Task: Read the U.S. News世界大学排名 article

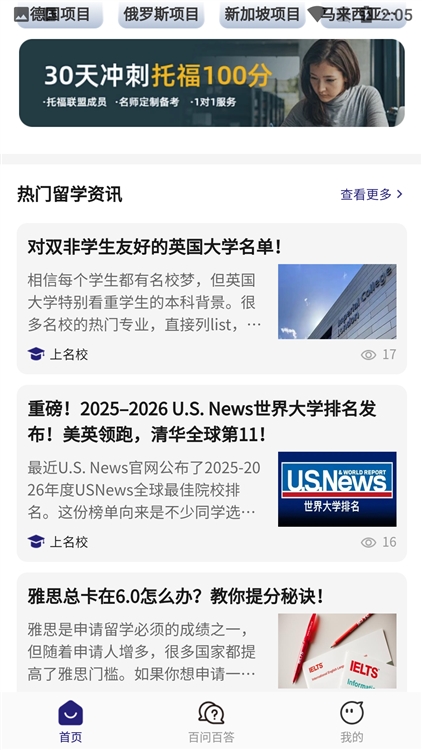Action: click(211, 473)
